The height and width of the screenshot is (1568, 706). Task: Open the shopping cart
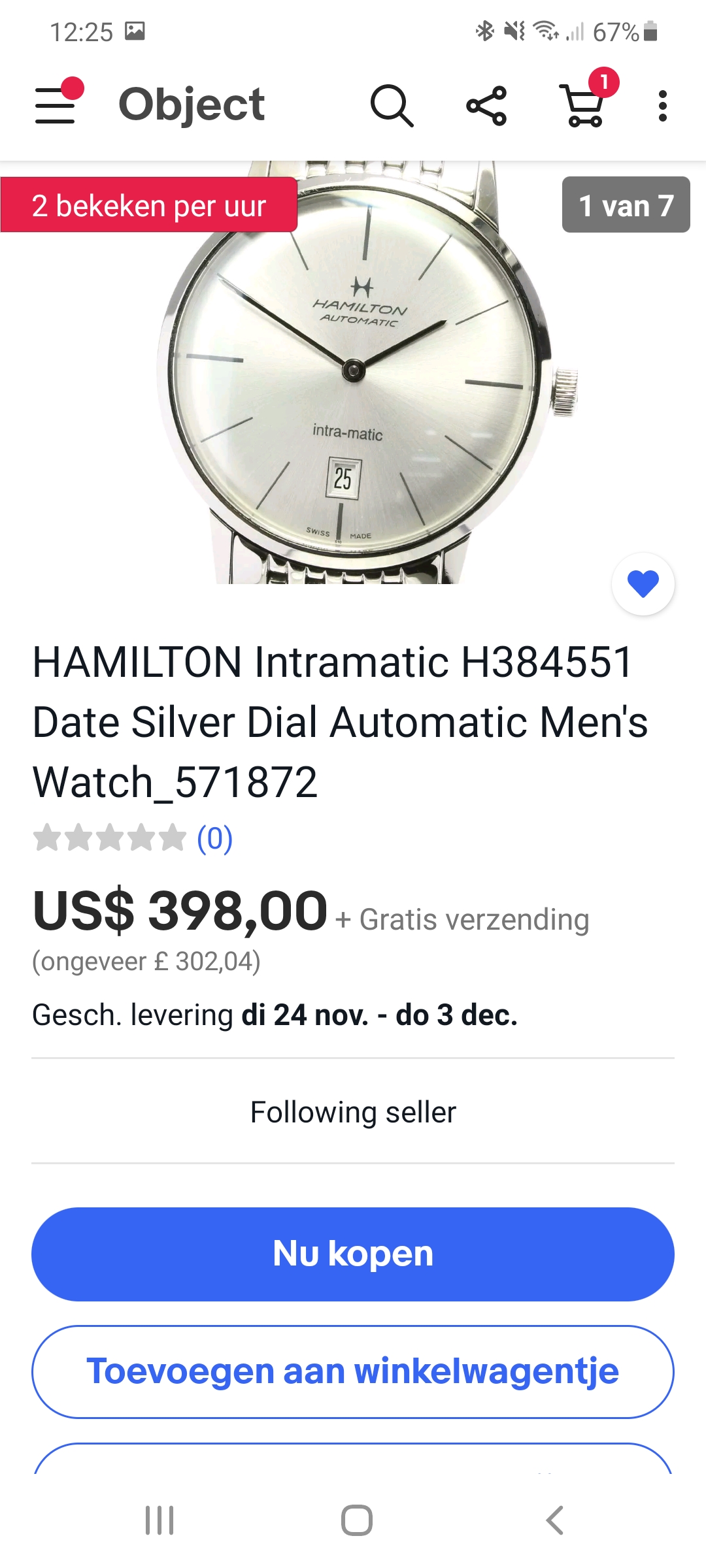(584, 105)
